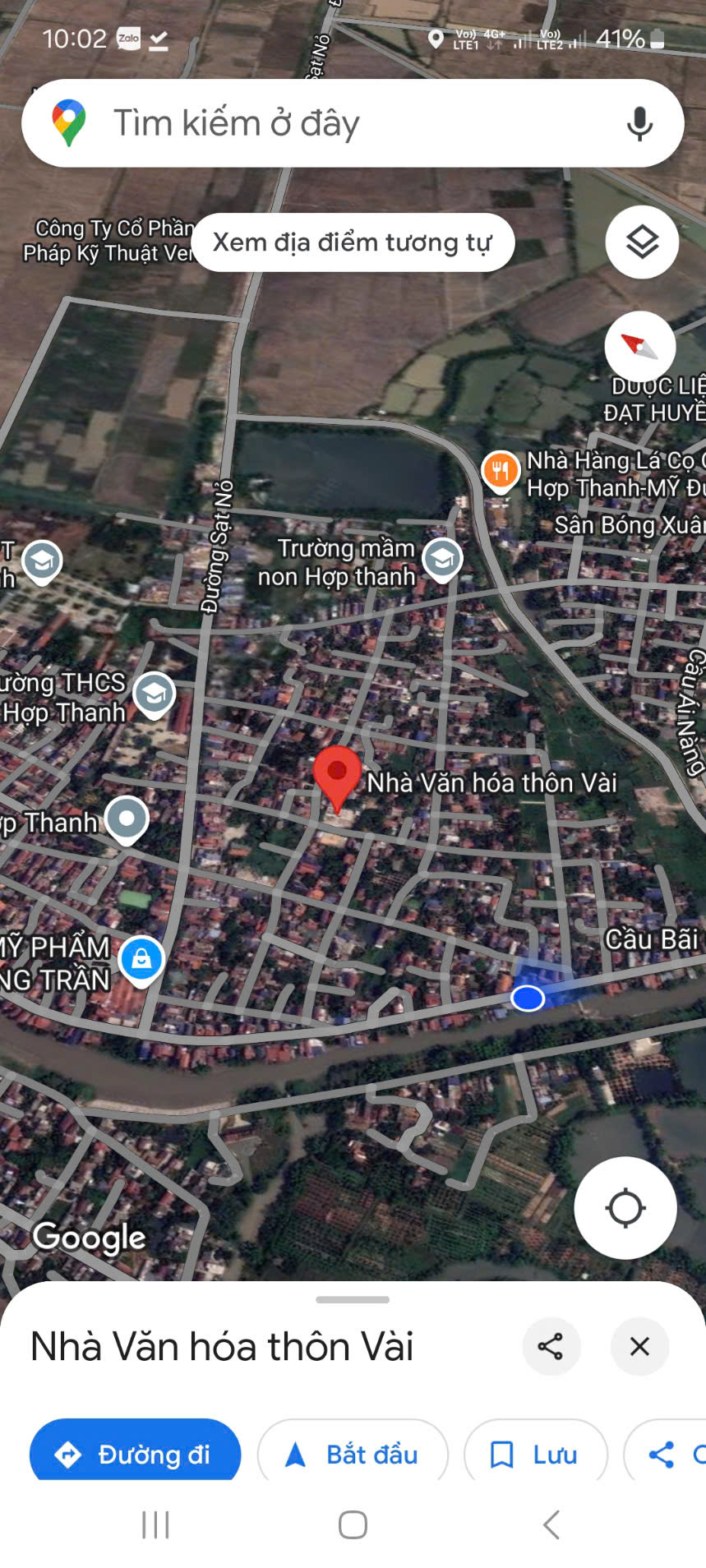The image size is (706, 1568).
Task: Open the shopping pin near MỸ PHẨM
Action: 141,959
